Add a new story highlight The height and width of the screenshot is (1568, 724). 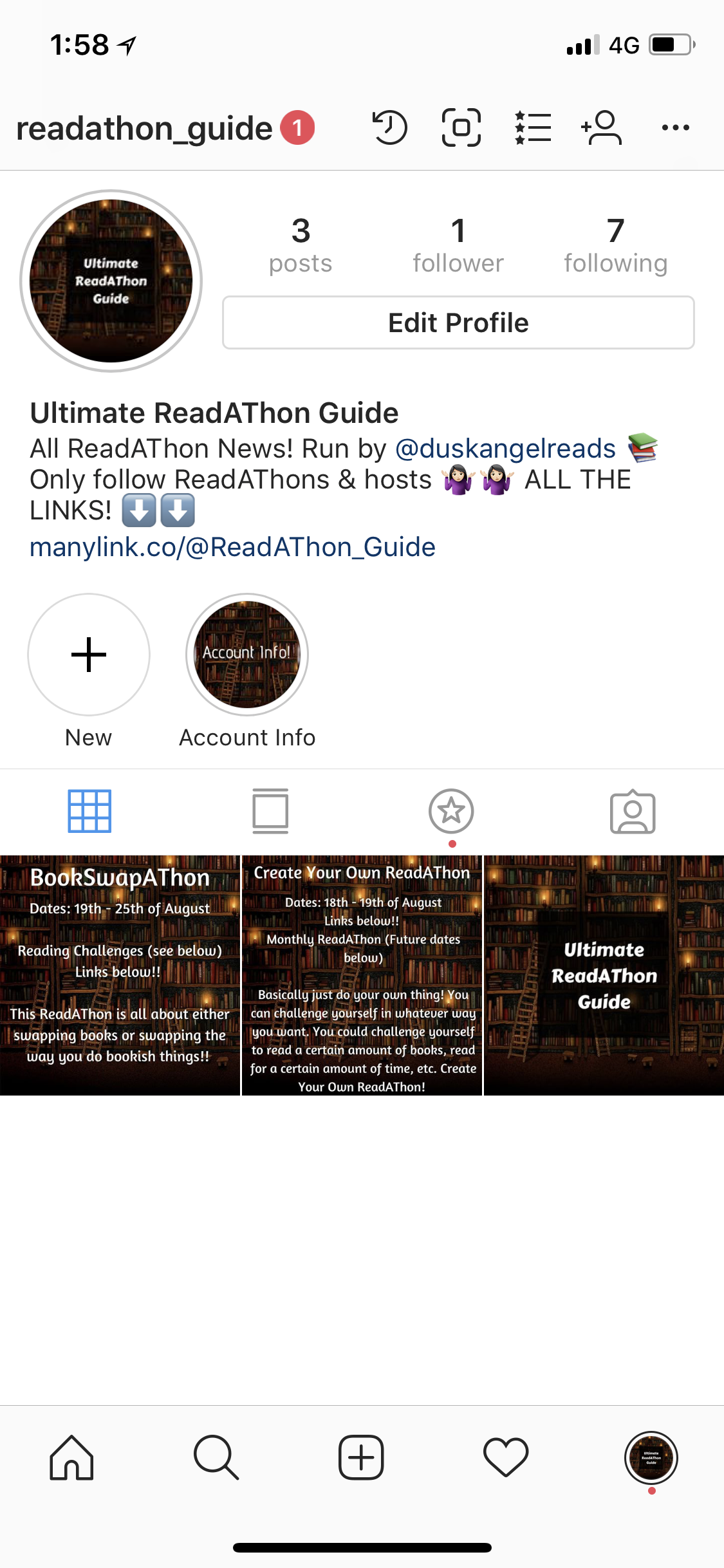(x=89, y=655)
